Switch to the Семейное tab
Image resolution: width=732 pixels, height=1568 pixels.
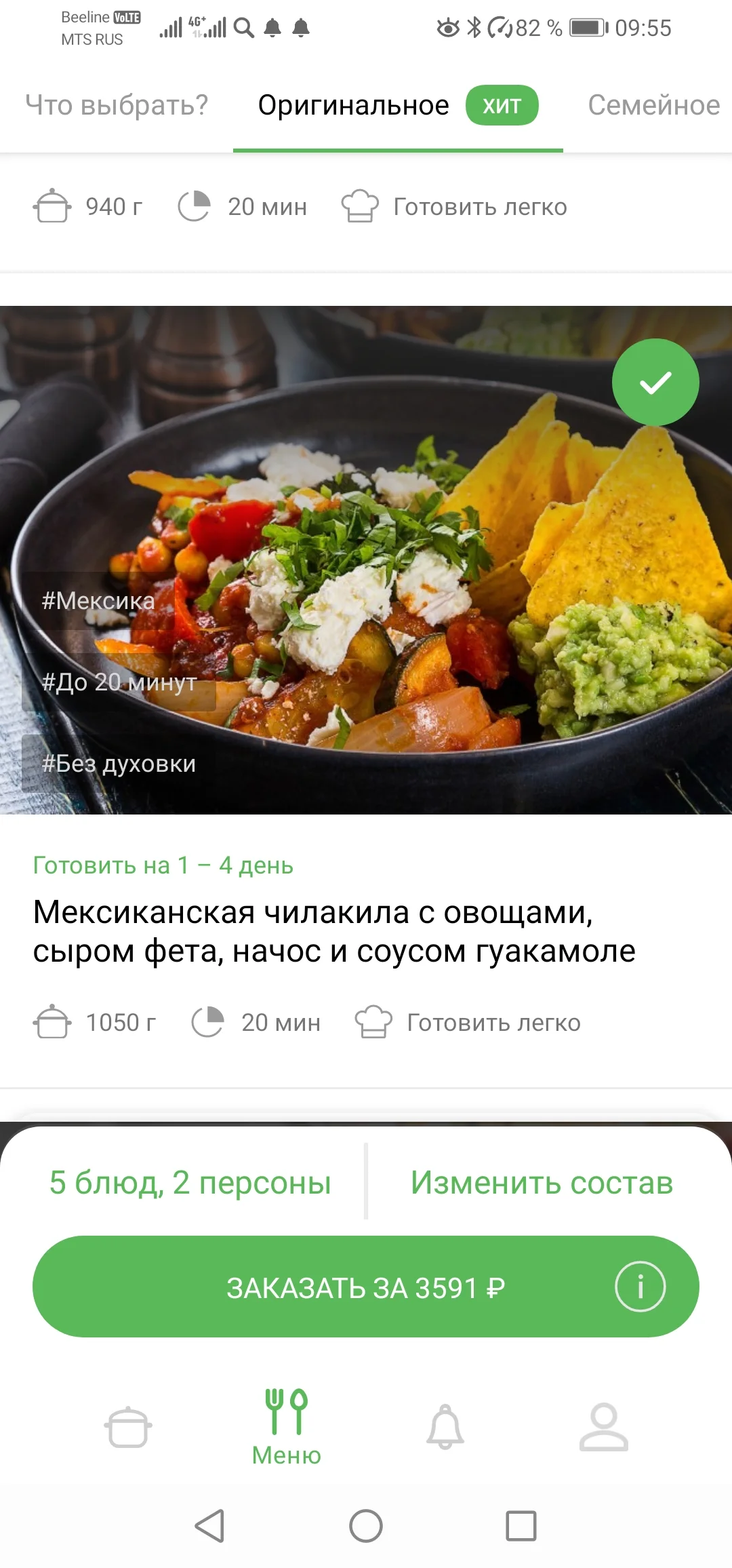[x=654, y=105]
